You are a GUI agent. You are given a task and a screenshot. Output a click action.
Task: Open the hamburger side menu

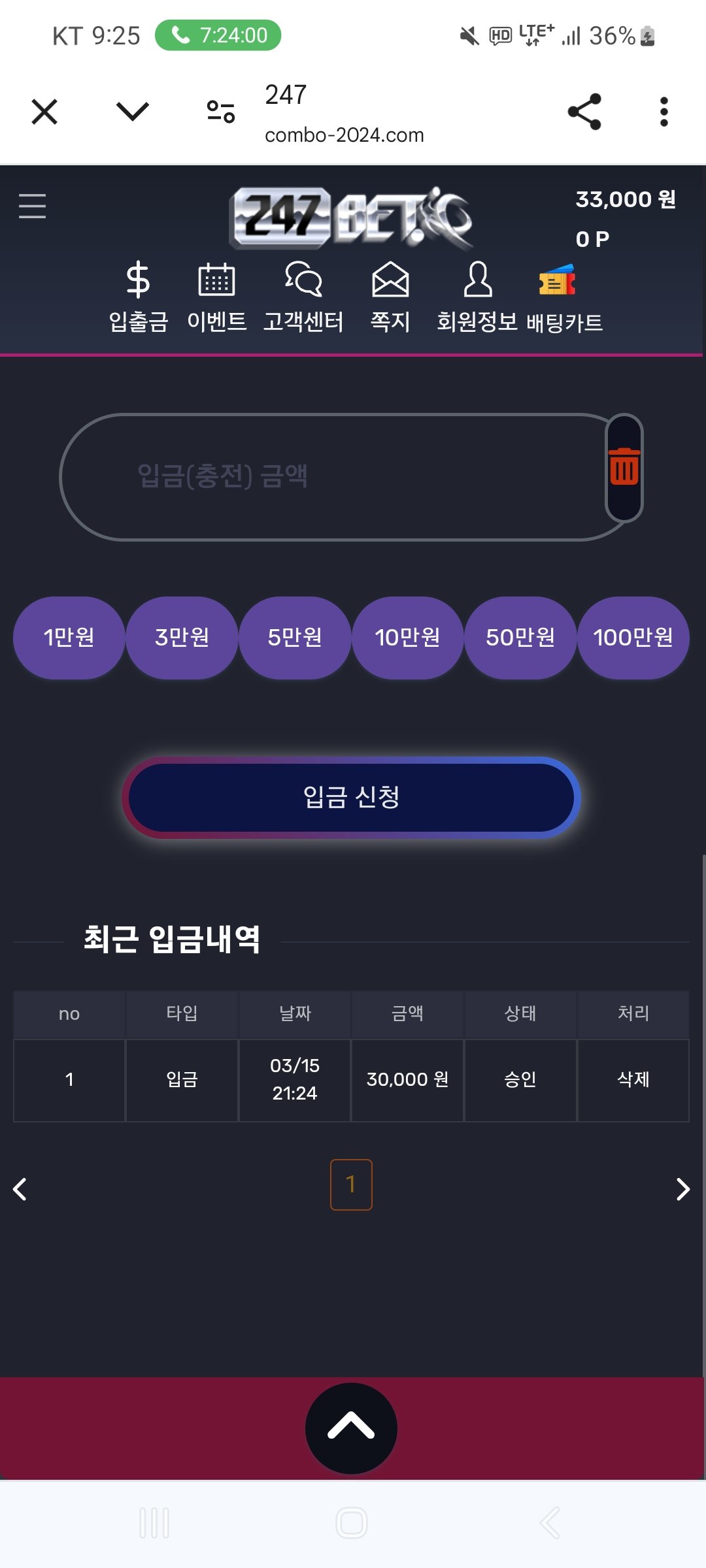click(32, 206)
